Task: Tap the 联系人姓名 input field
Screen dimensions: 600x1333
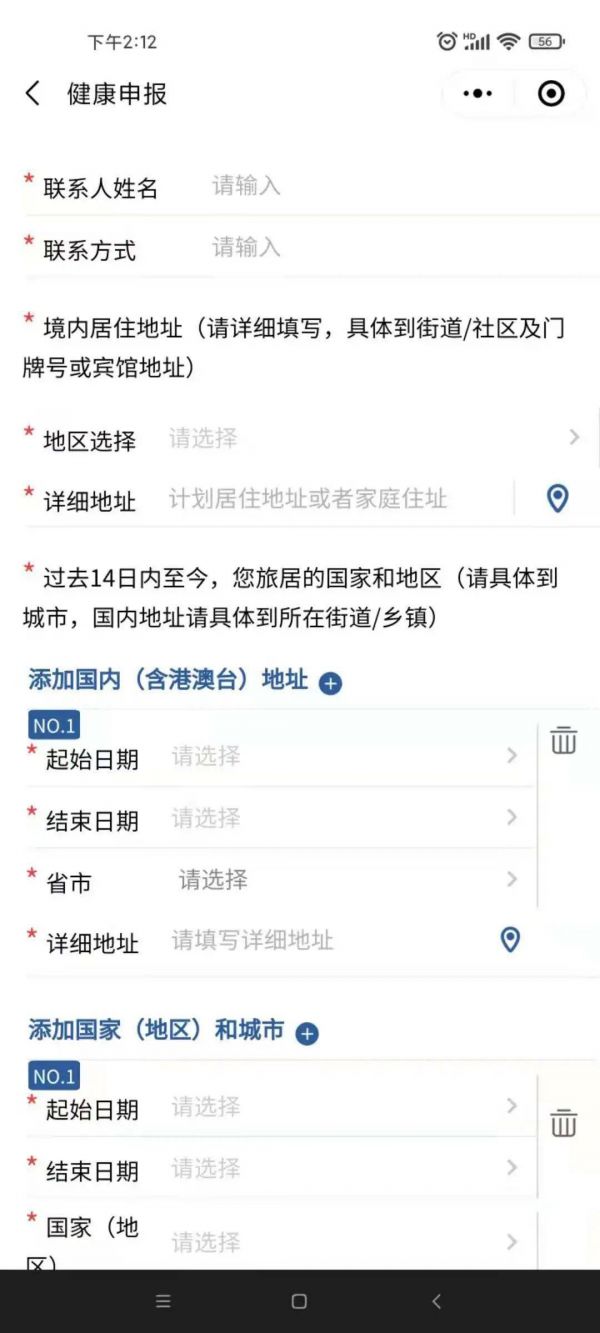Action: point(380,186)
